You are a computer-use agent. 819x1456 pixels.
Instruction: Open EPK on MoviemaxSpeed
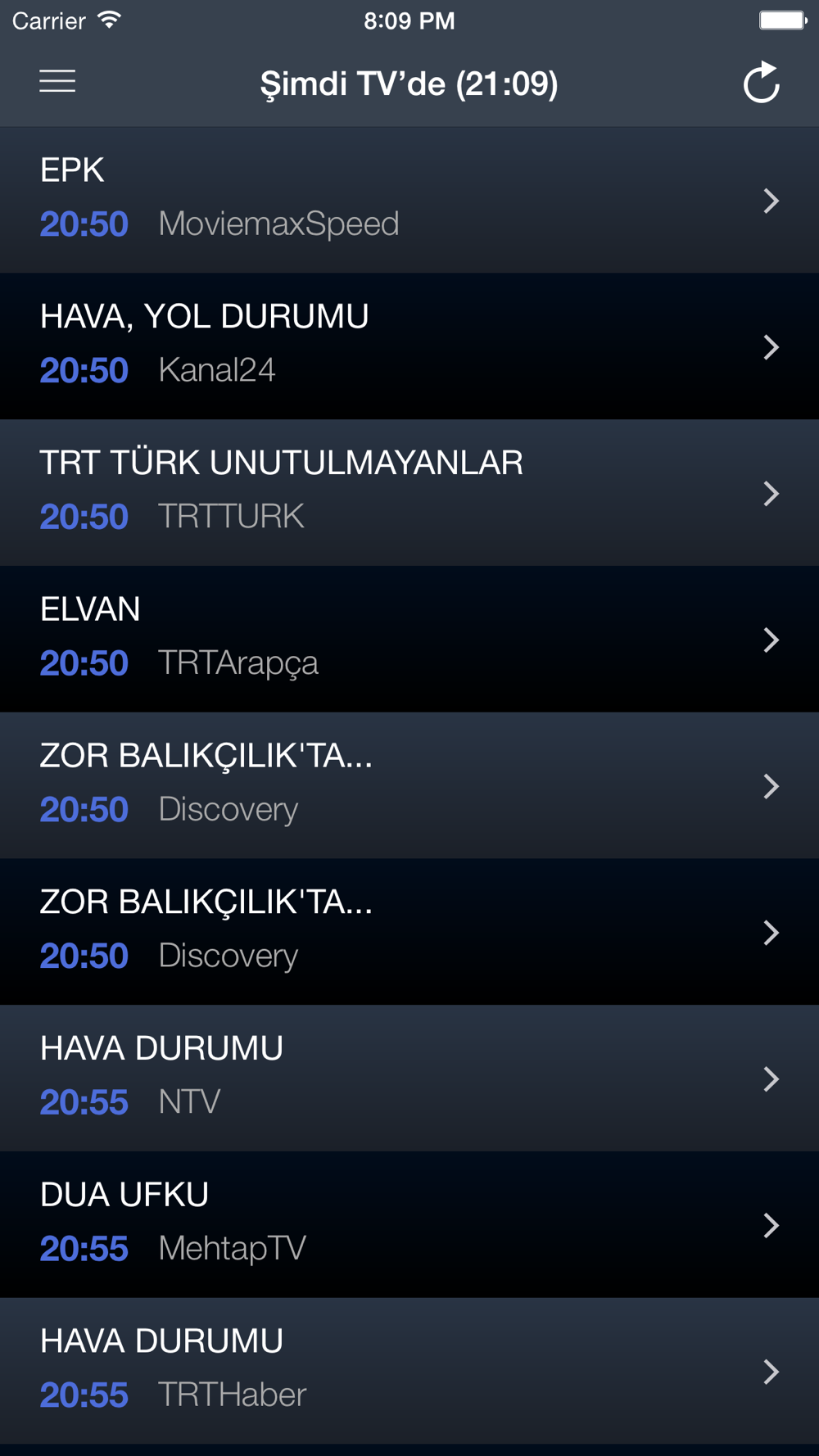tap(409, 200)
